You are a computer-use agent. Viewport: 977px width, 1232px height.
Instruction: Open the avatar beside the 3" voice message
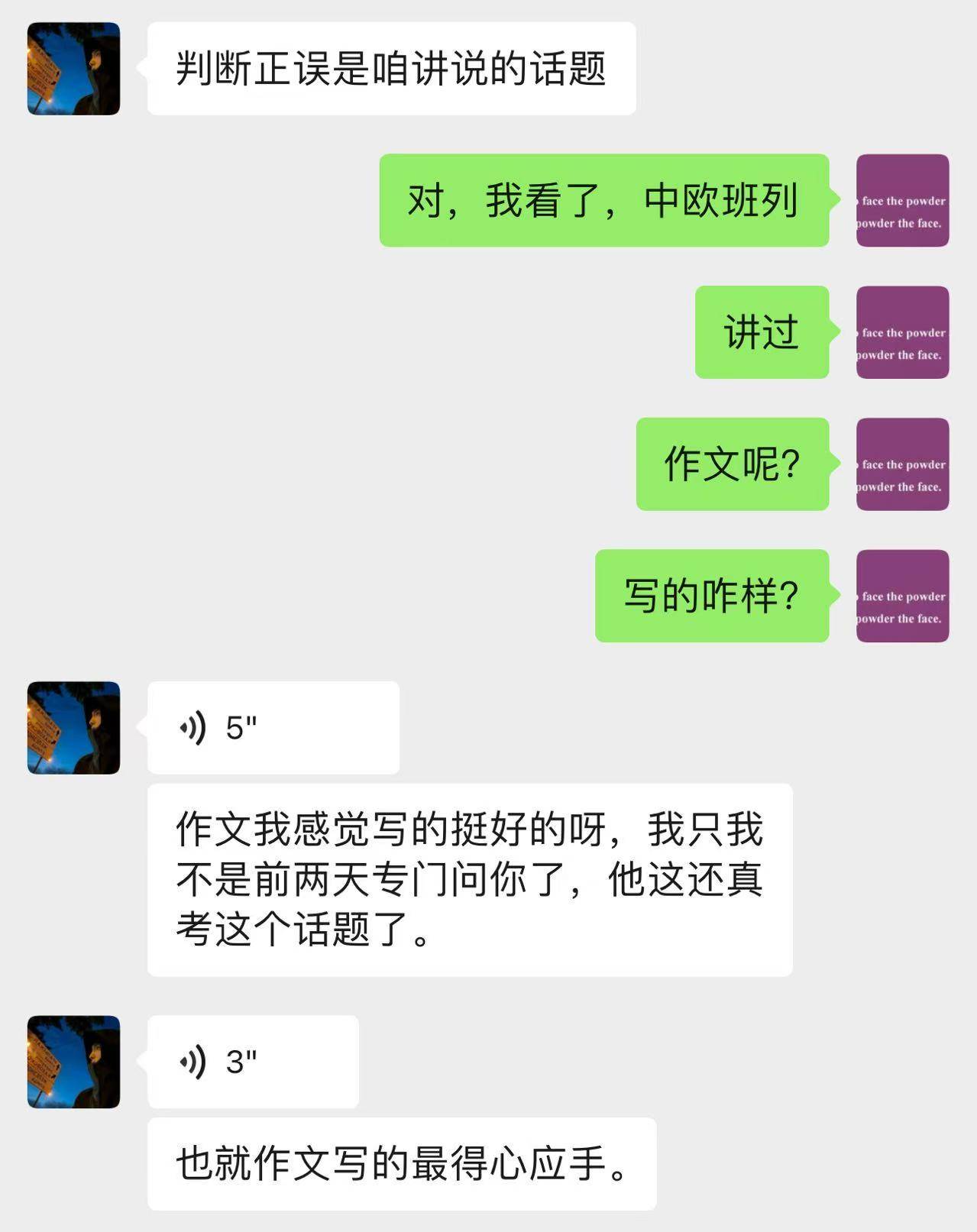point(74,1060)
